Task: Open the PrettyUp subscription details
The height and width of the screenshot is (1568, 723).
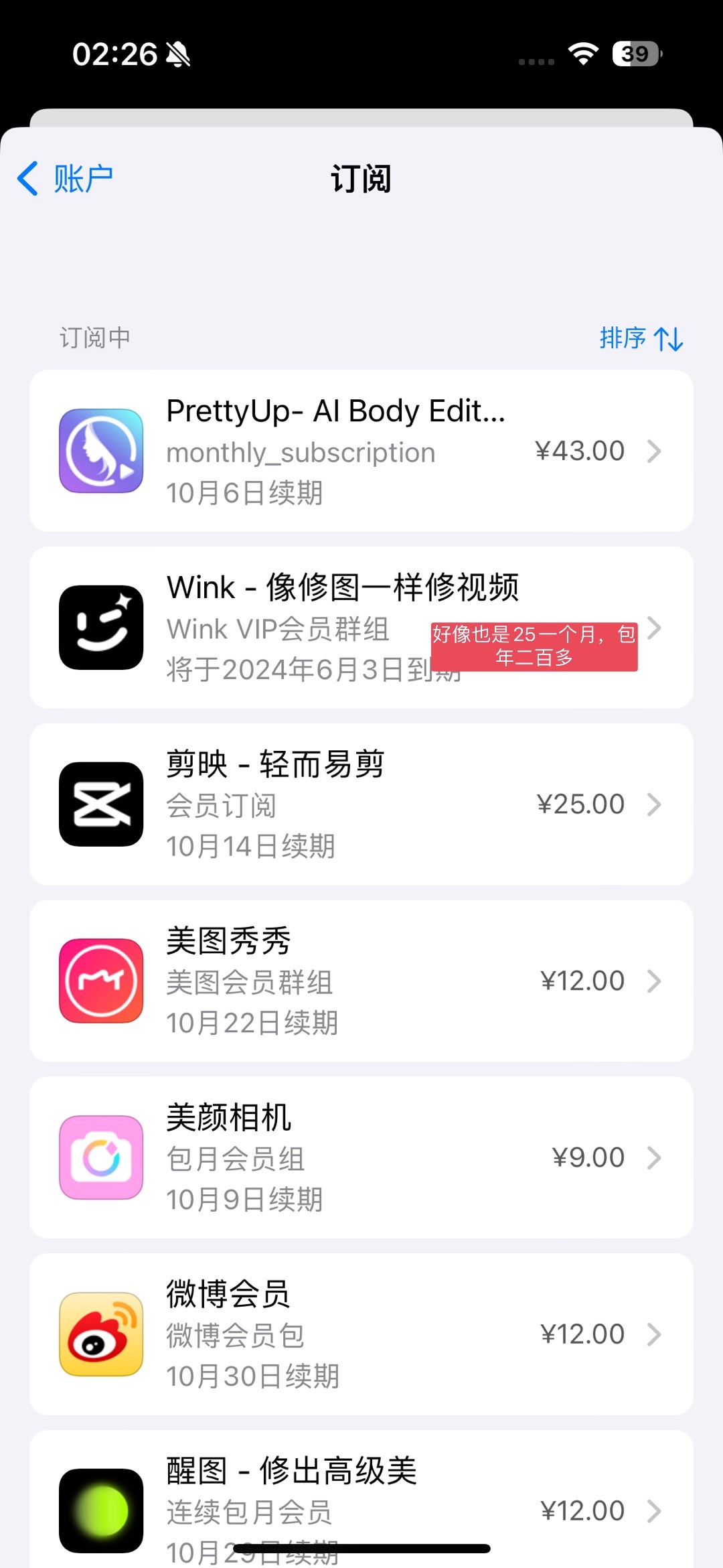Action: [361, 451]
